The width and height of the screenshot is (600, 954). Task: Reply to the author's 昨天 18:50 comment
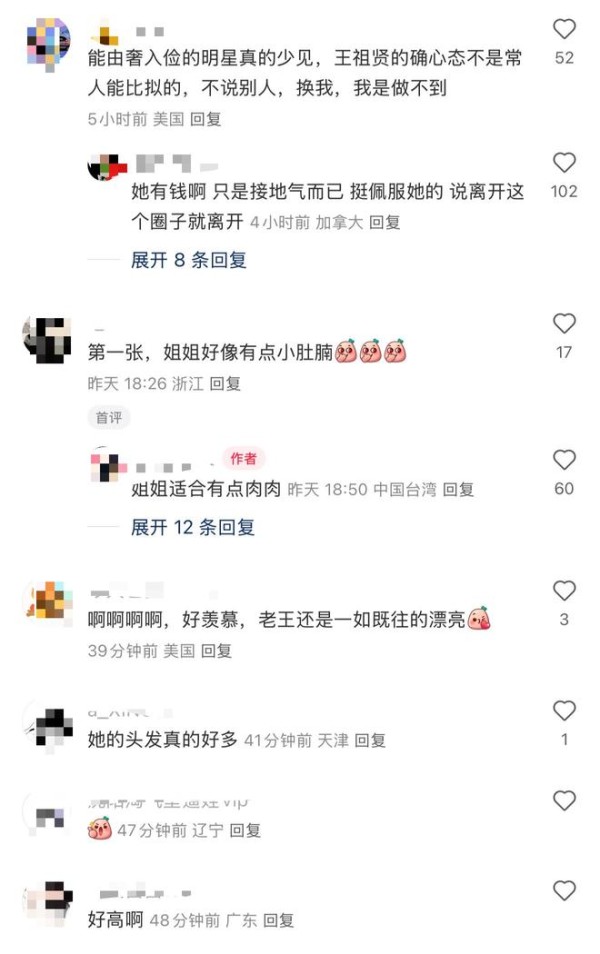pos(459,490)
